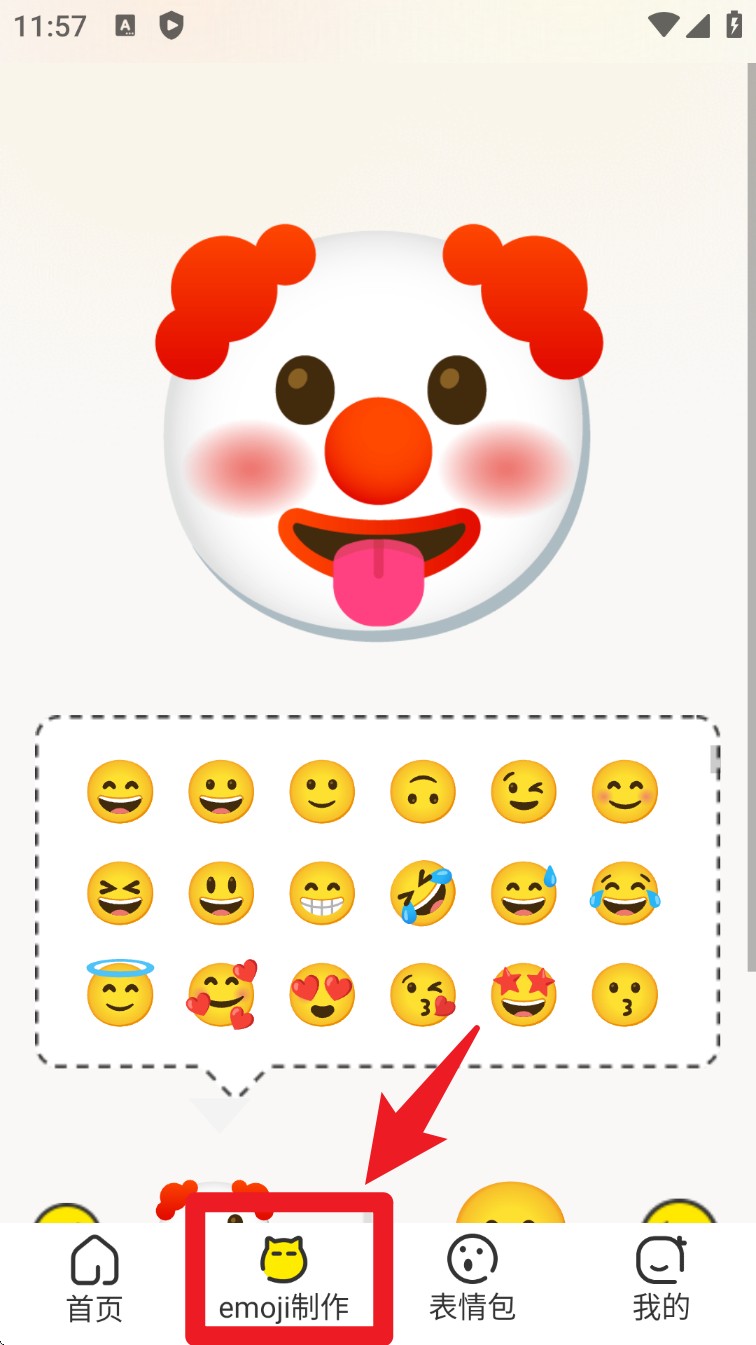The width and height of the screenshot is (756, 1345).
Task: Switch to the 表情包 tab
Action: pyautogui.click(x=472, y=1279)
